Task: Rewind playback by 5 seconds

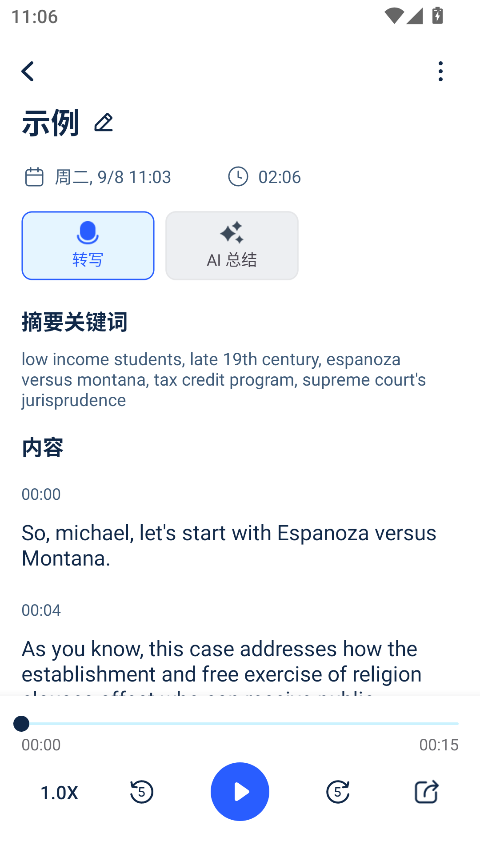Action: (142, 792)
